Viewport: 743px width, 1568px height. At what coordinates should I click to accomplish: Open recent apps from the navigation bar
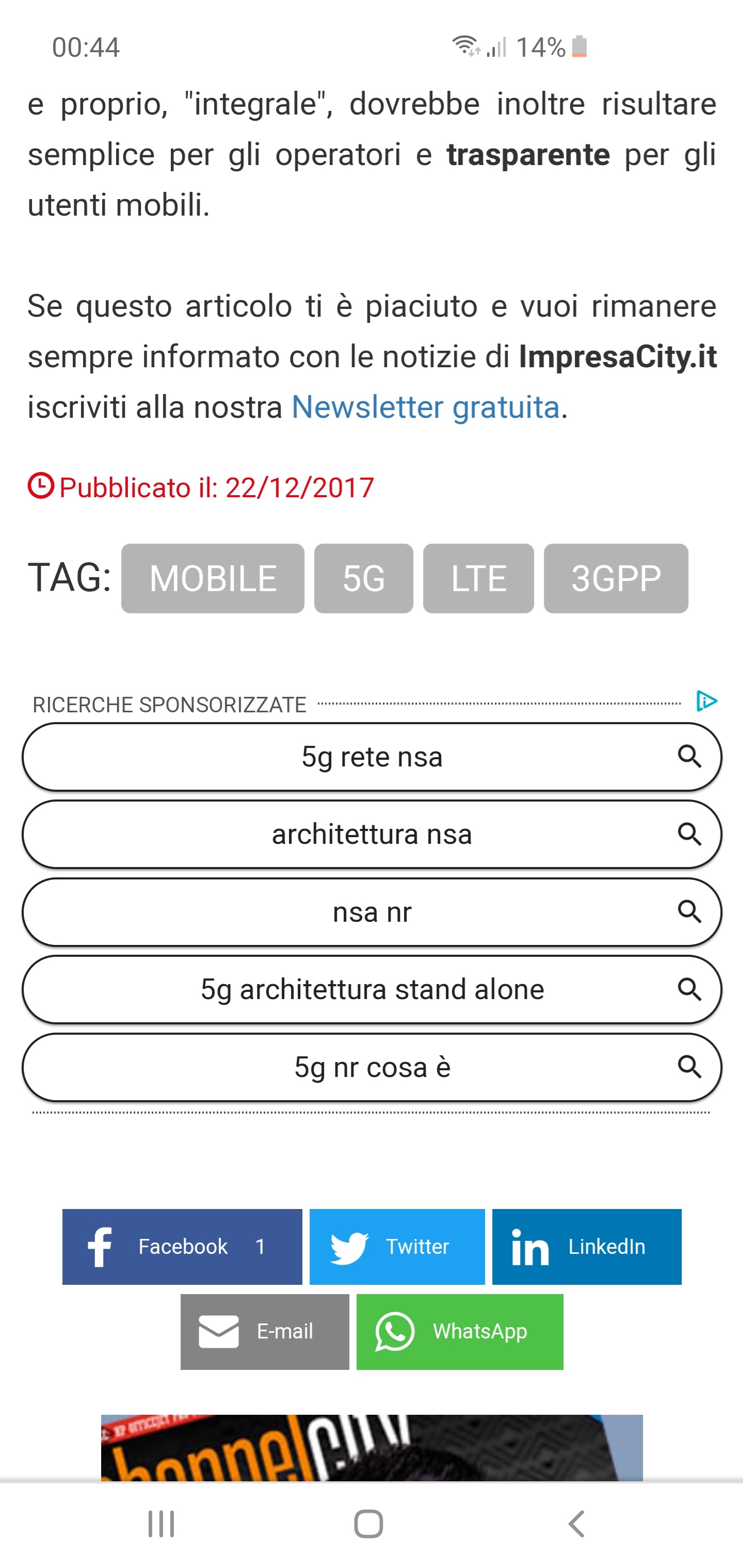(x=161, y=1524)
